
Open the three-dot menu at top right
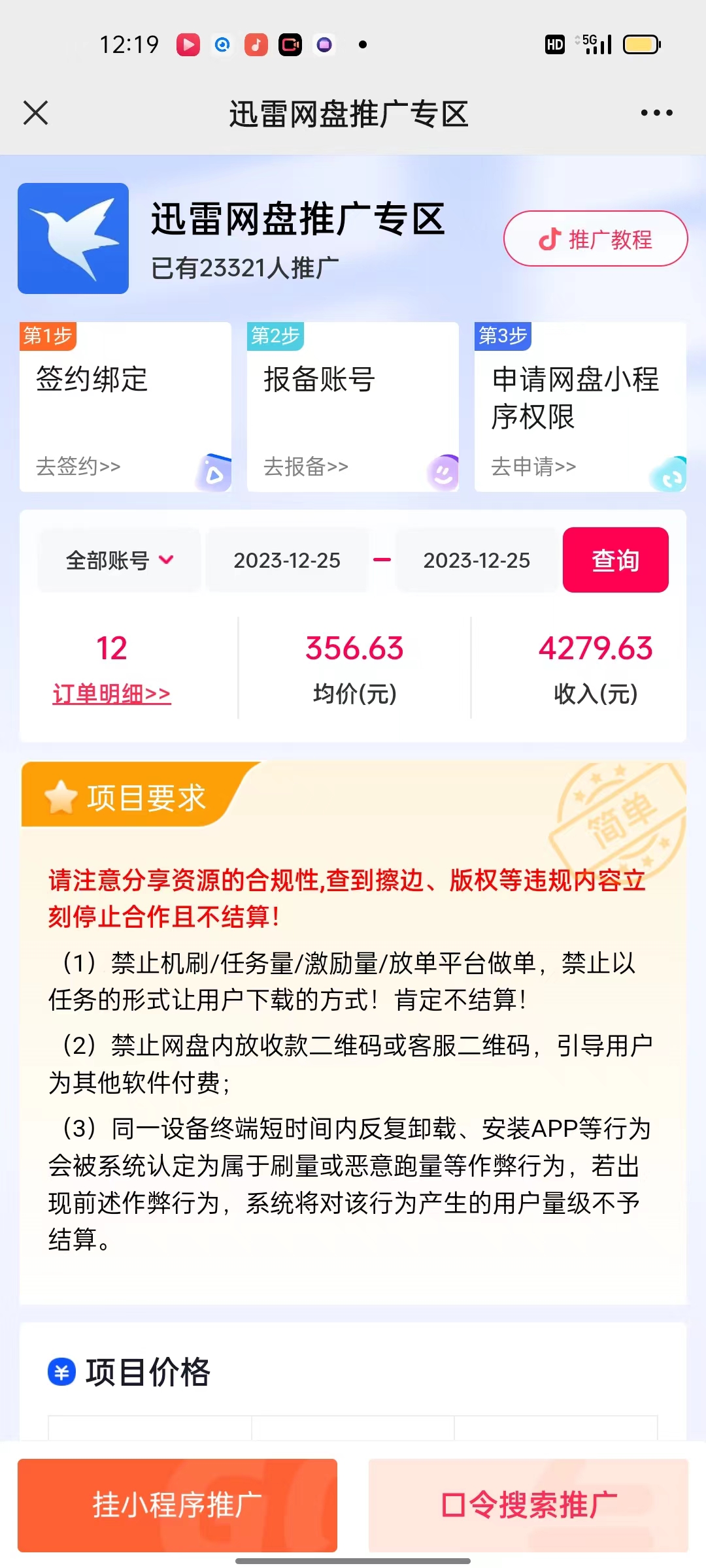[656, 112]
